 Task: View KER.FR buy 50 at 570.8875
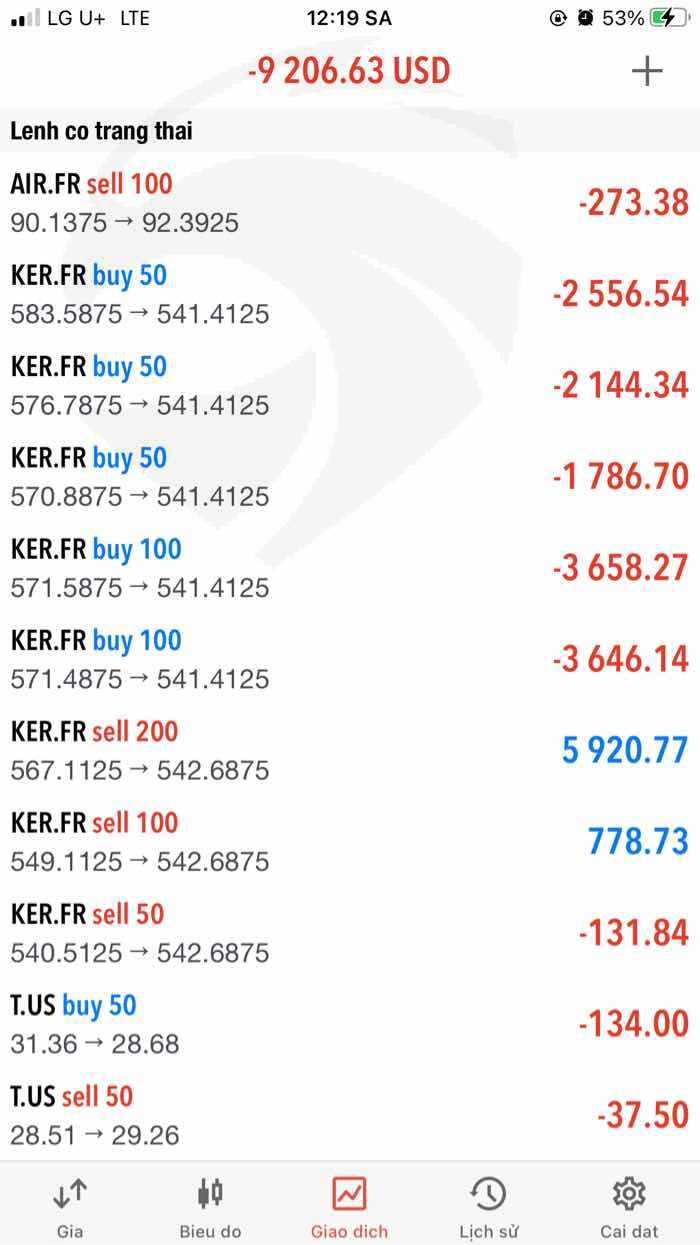pyautogui.click(x=350, y=476)
